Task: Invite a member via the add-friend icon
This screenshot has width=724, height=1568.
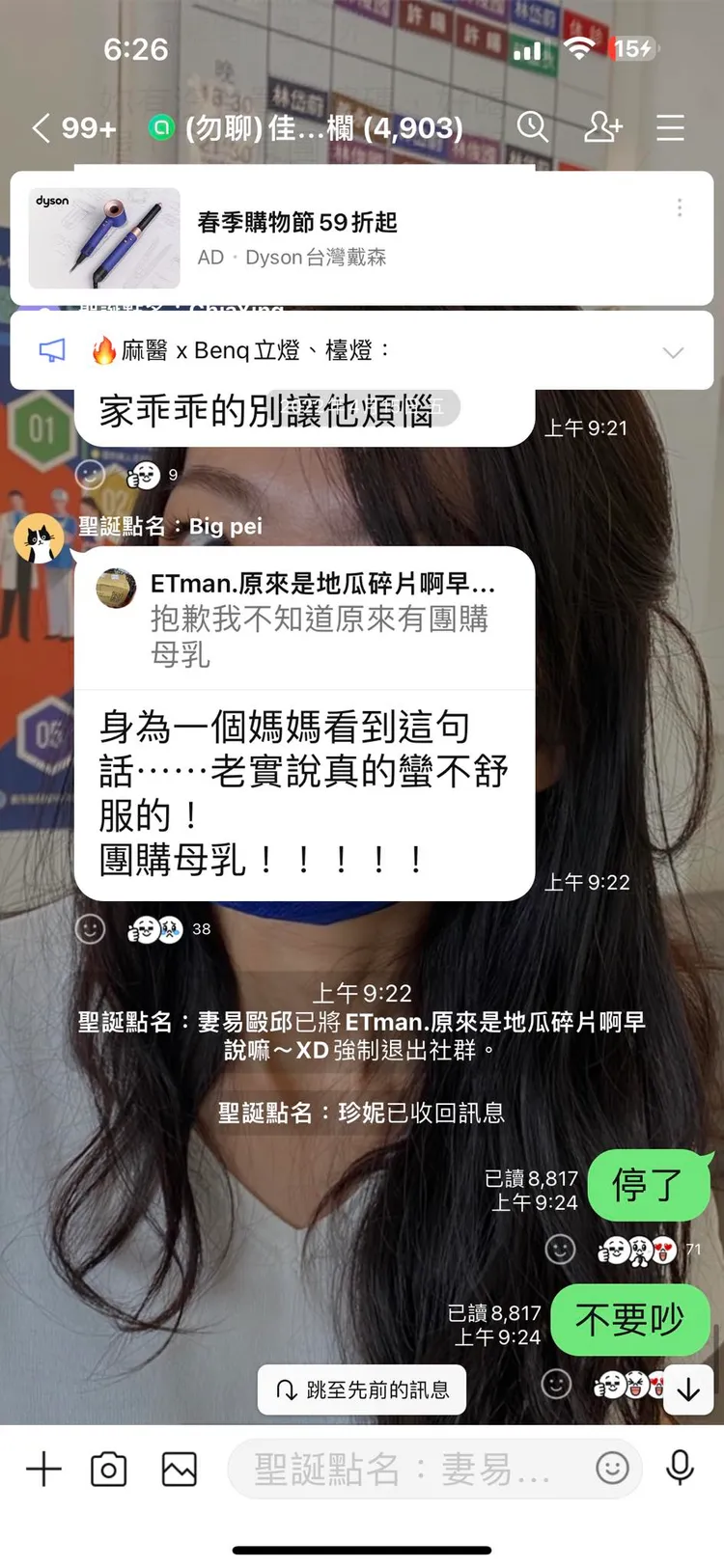Action: click(x=602, y=126)
